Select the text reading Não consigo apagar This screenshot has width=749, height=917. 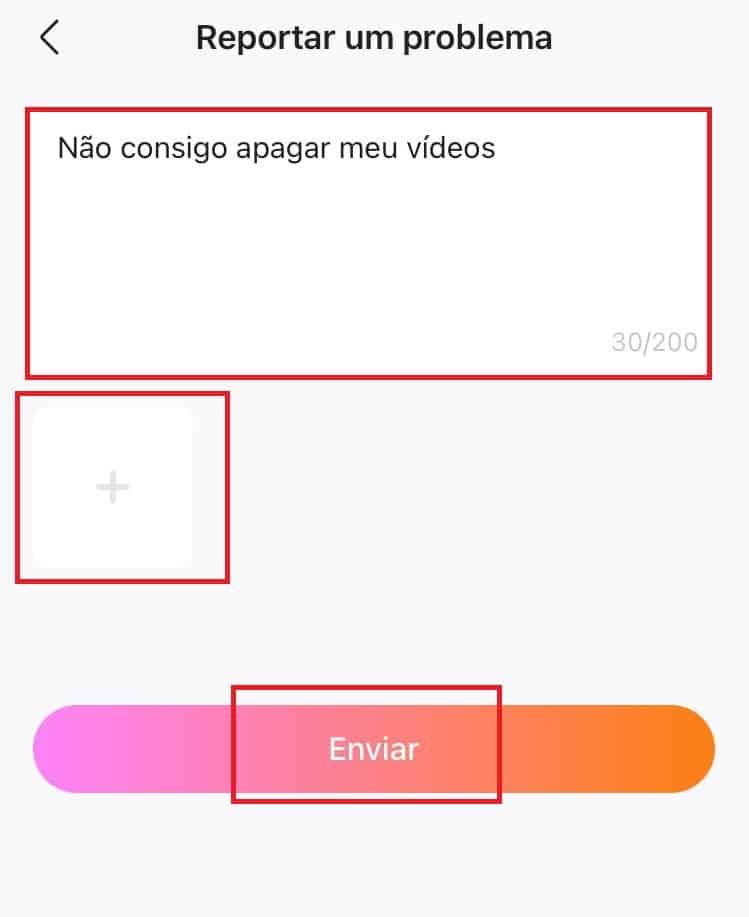[x=200, y=148]
